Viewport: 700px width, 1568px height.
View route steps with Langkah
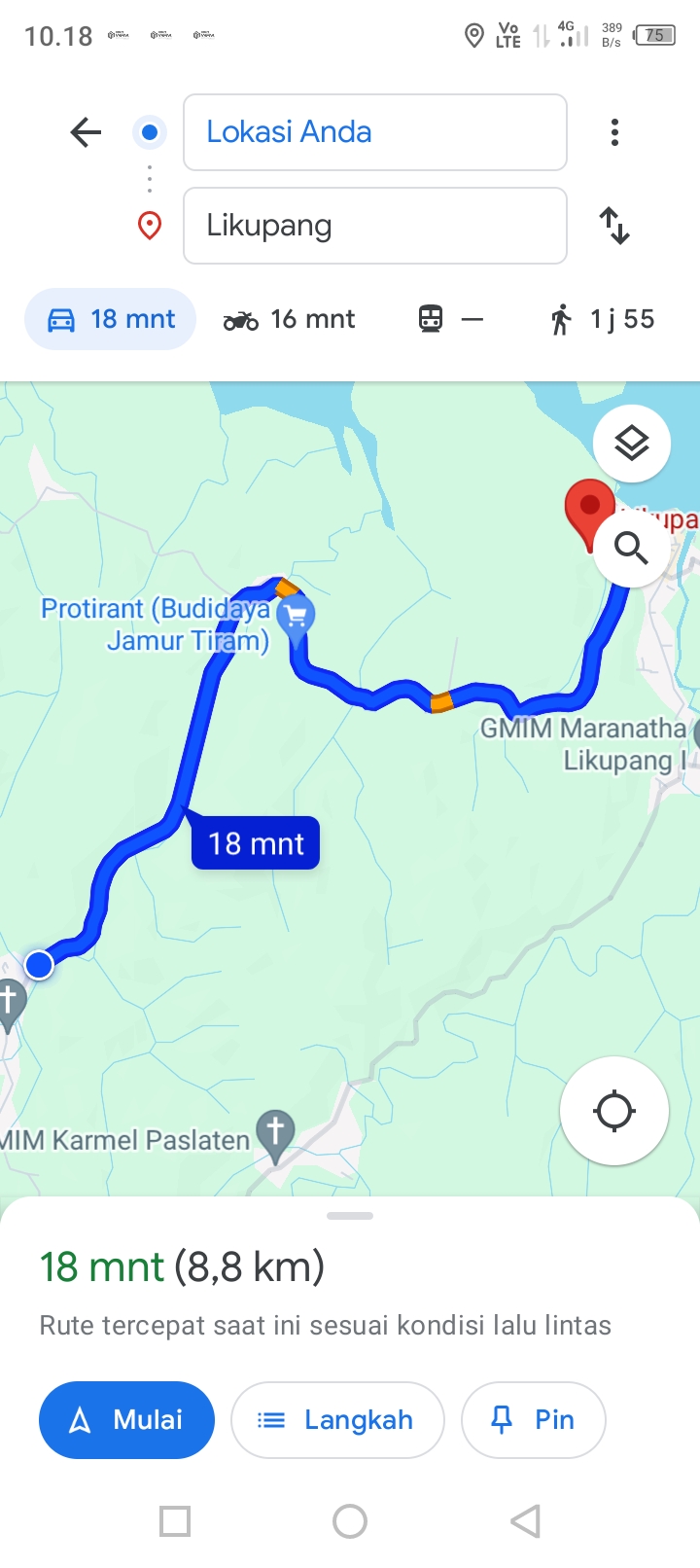pyautogui.click(x=337, y=1420)
